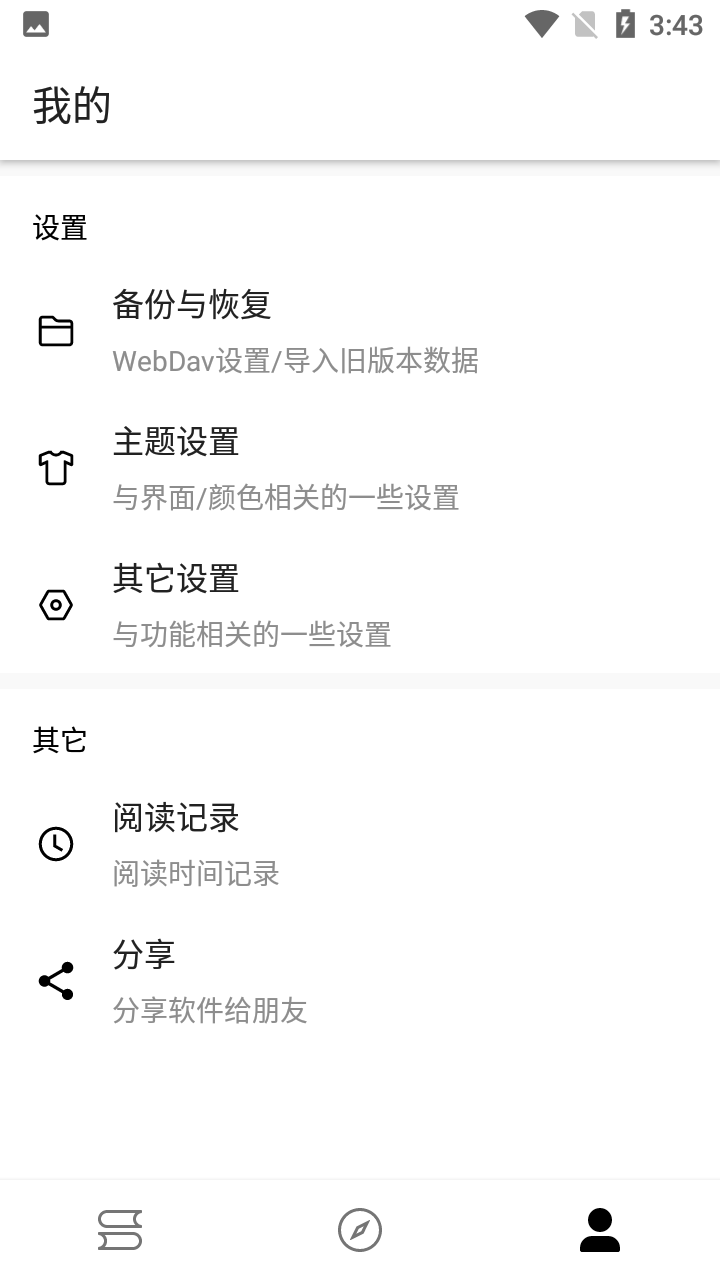This screenshot has width=720, height=1280.
Task: Select the shirt icon for 主题设置
Action: 57,468
